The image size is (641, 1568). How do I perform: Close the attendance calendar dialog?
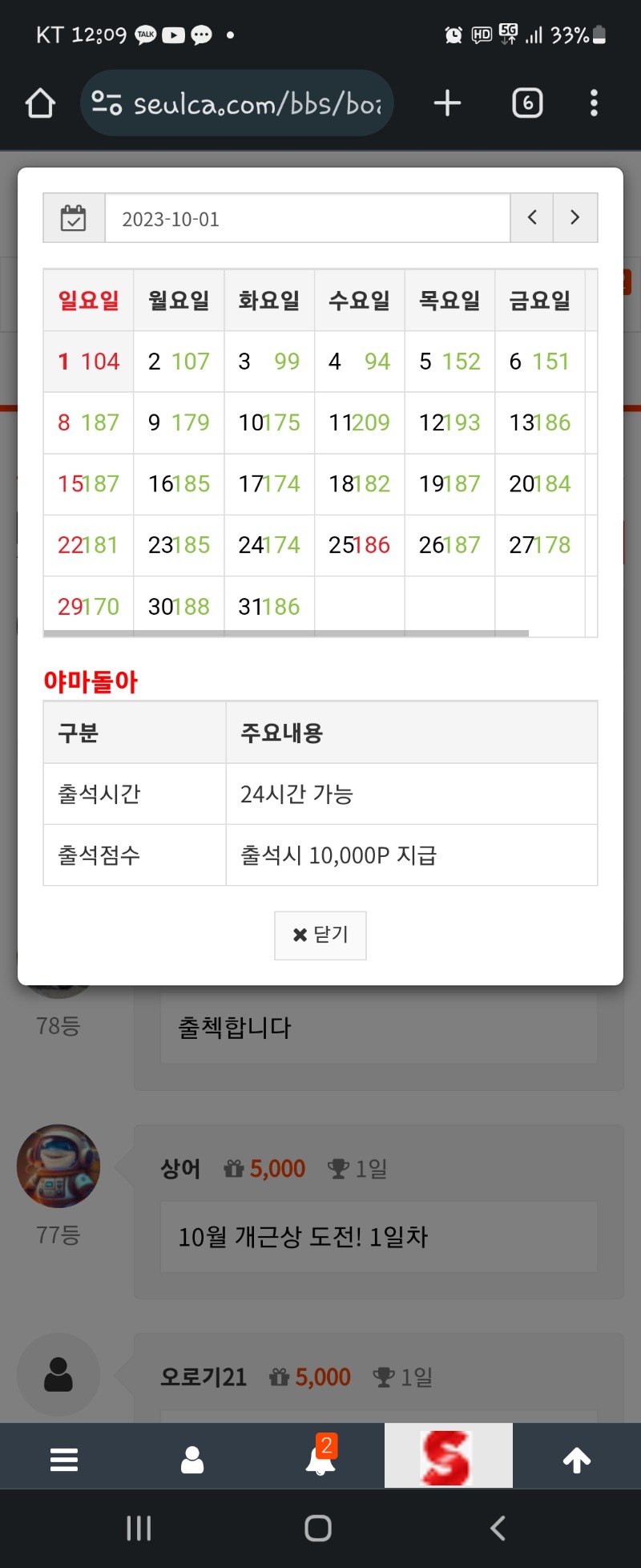pyautogui.click(x=320, y=935)
